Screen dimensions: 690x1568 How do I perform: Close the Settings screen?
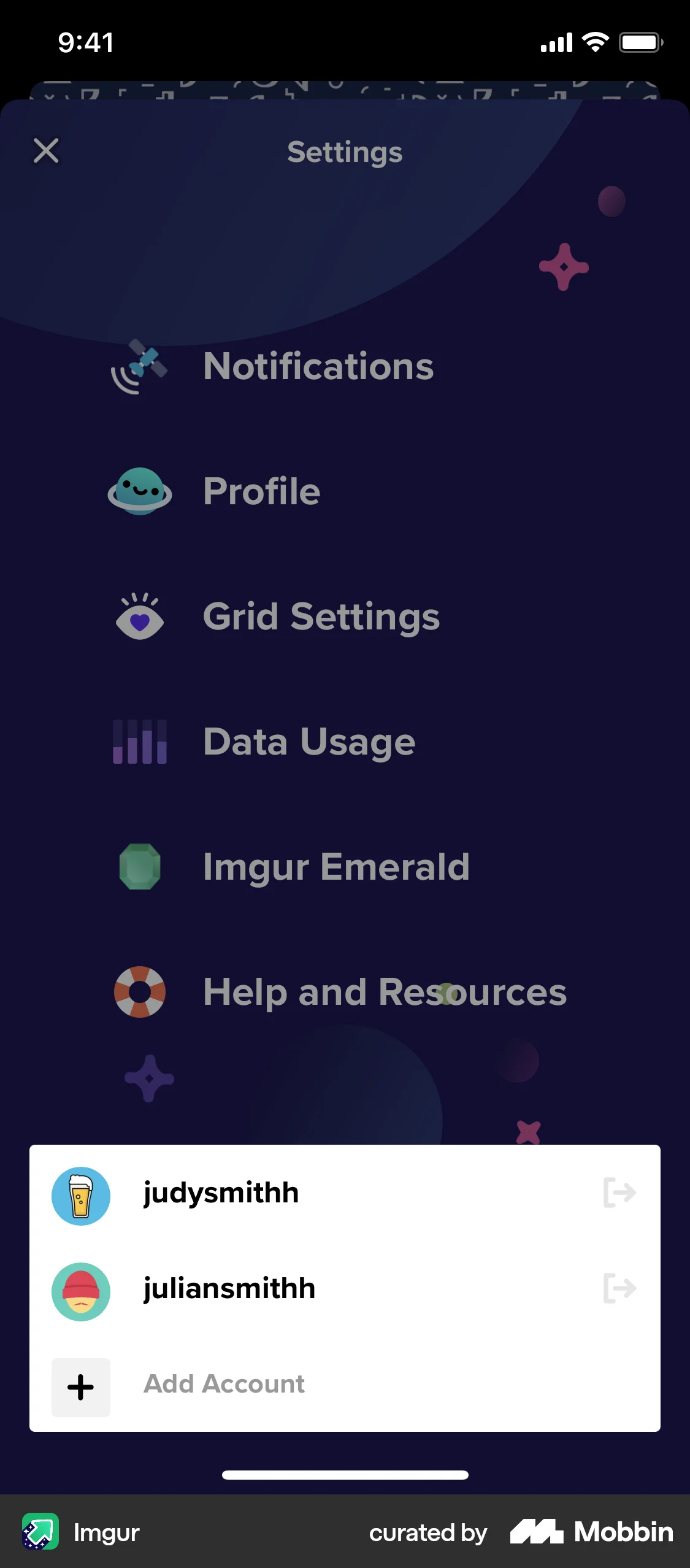pos(47,151)
